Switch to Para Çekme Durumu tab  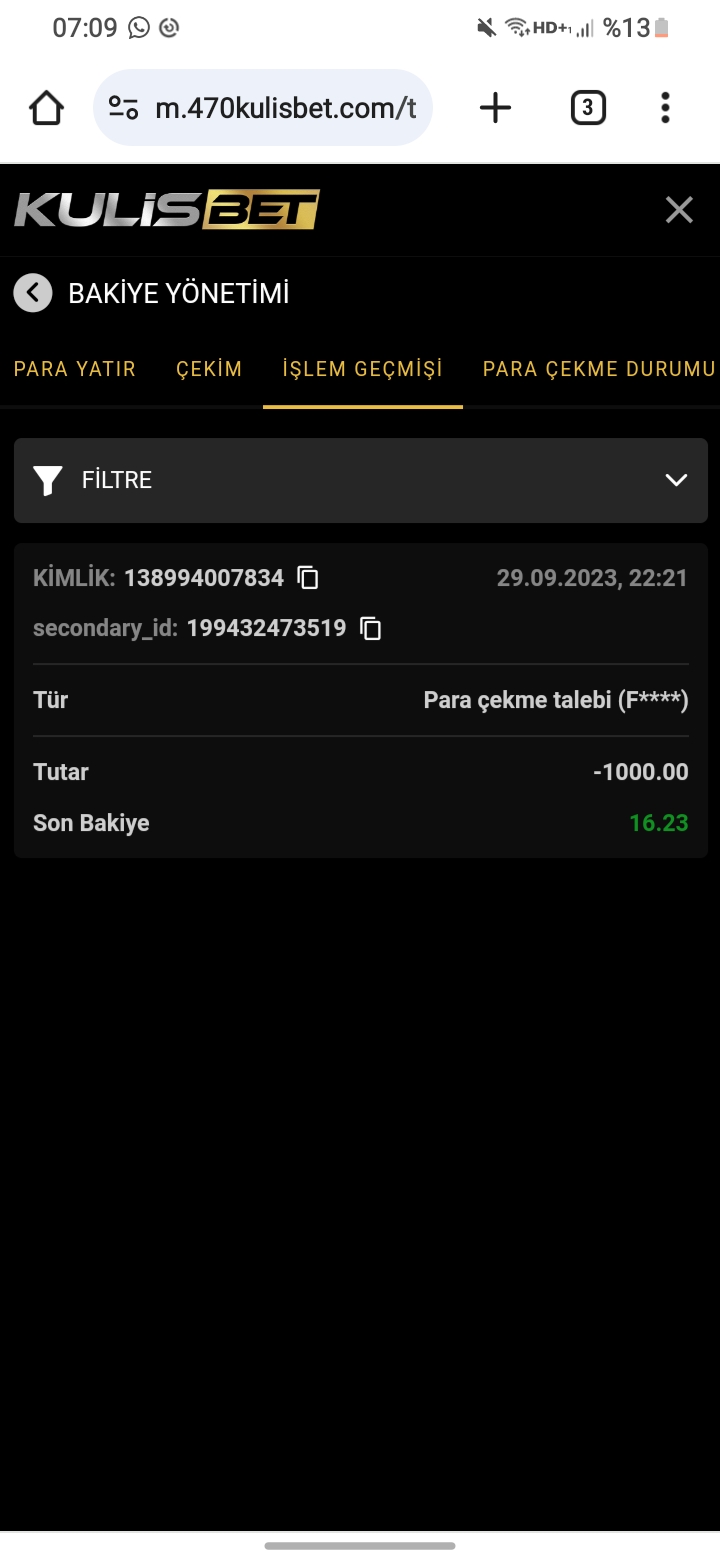tap(599, 369)
